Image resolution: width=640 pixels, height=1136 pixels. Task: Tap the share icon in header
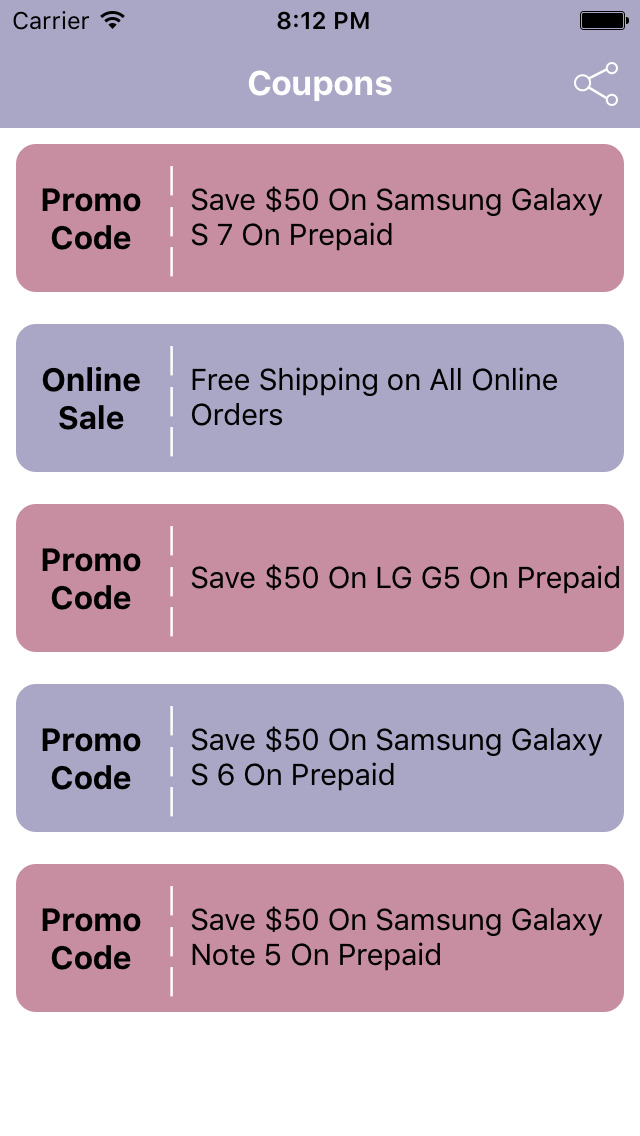point(596,84)
